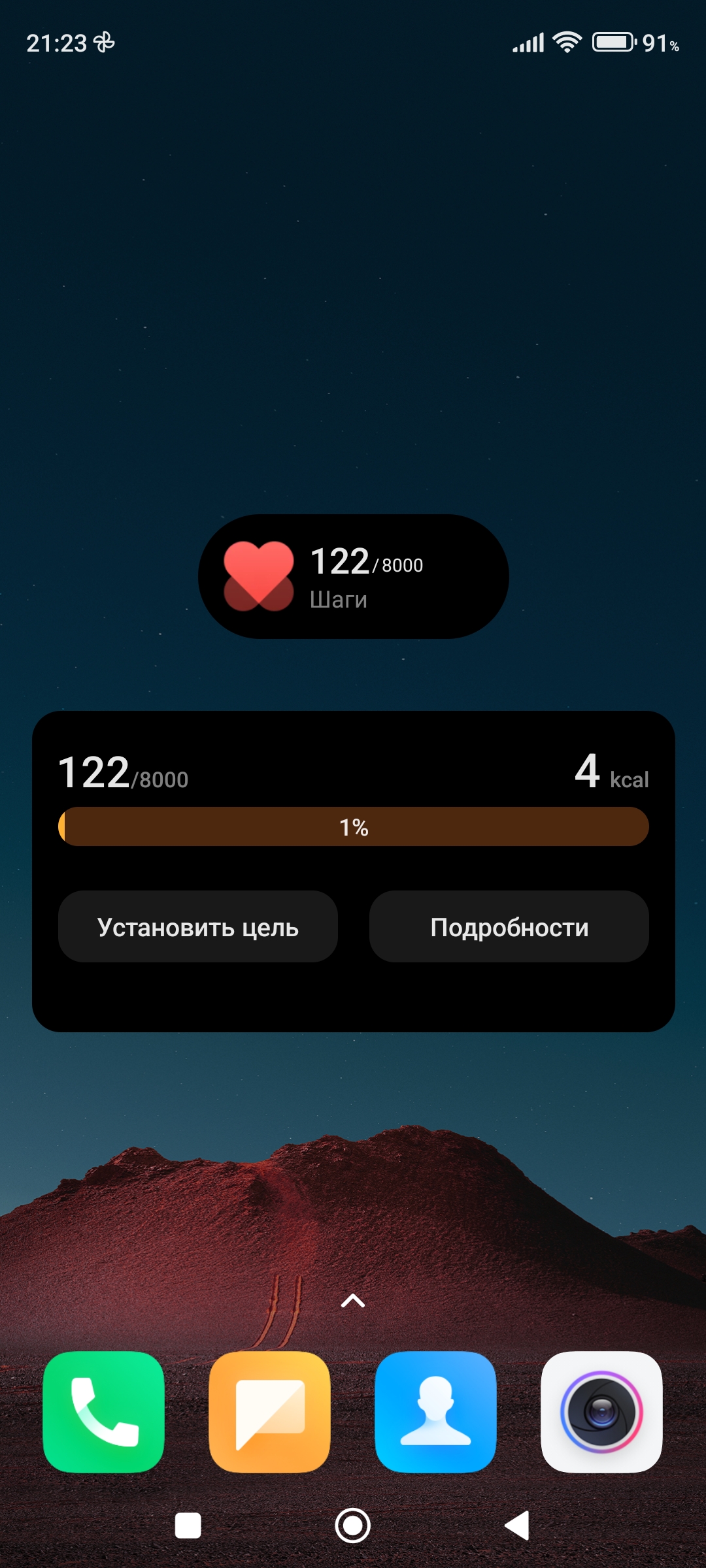Expand the app drawer arrow
The width and height of the screenshot is (706, 1568).
click(x=353, y=1301)
